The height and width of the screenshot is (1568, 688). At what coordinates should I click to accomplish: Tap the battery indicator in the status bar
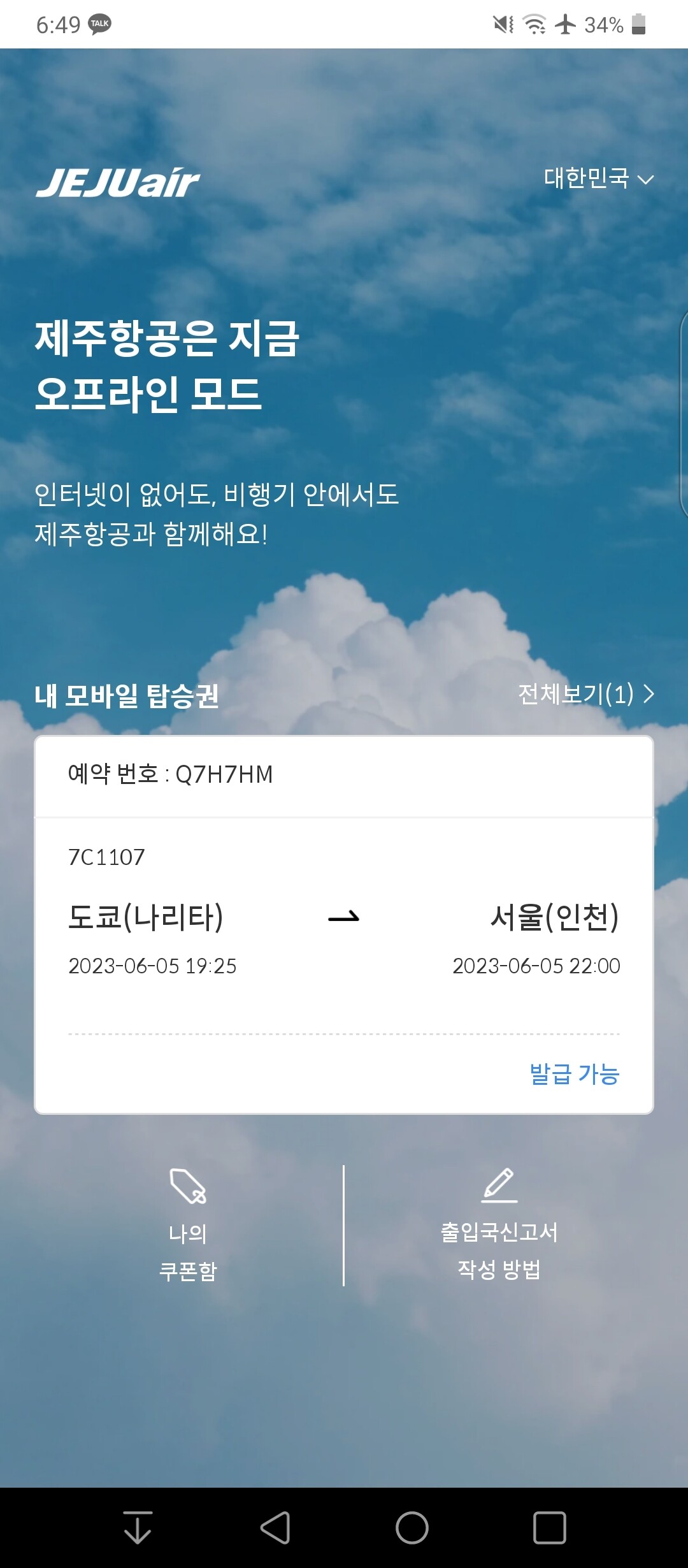point(638,23)
